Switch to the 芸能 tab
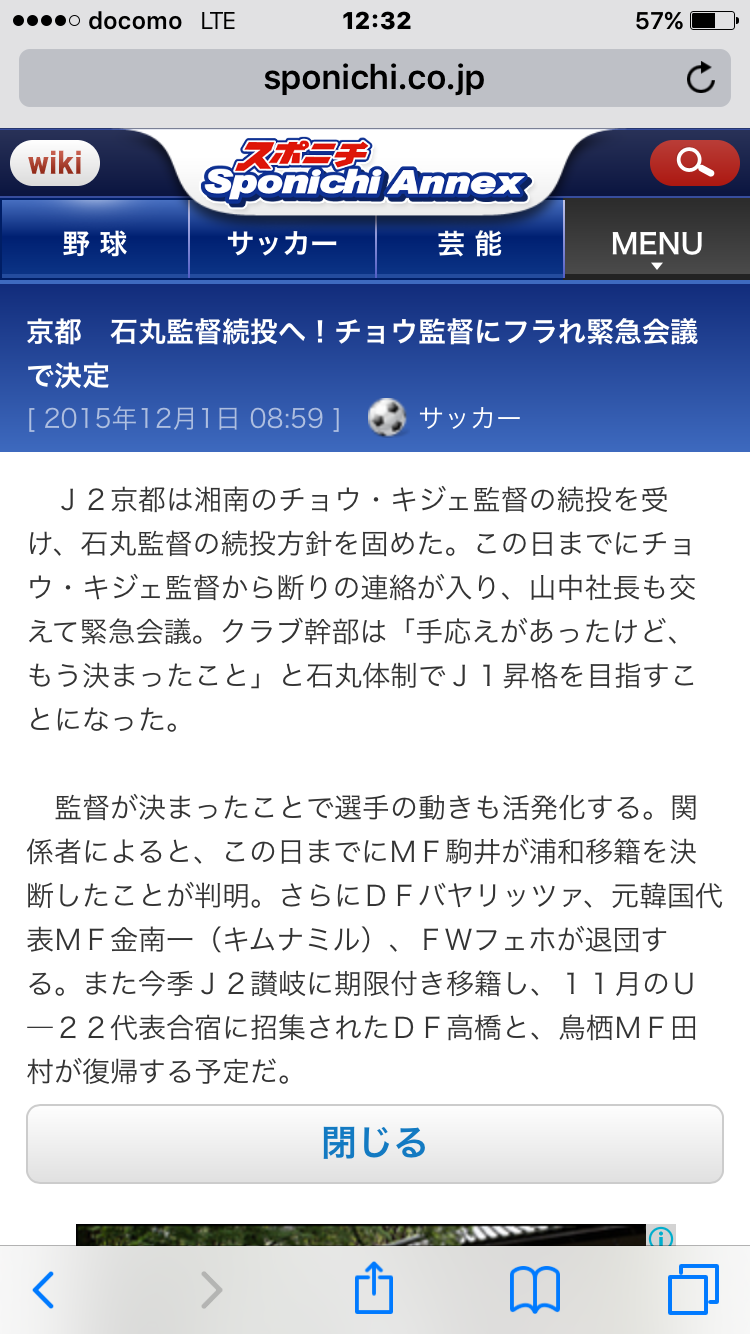The width and height of the screenshot is (750, 1334). pyautogui.click(x=470, y=243)
